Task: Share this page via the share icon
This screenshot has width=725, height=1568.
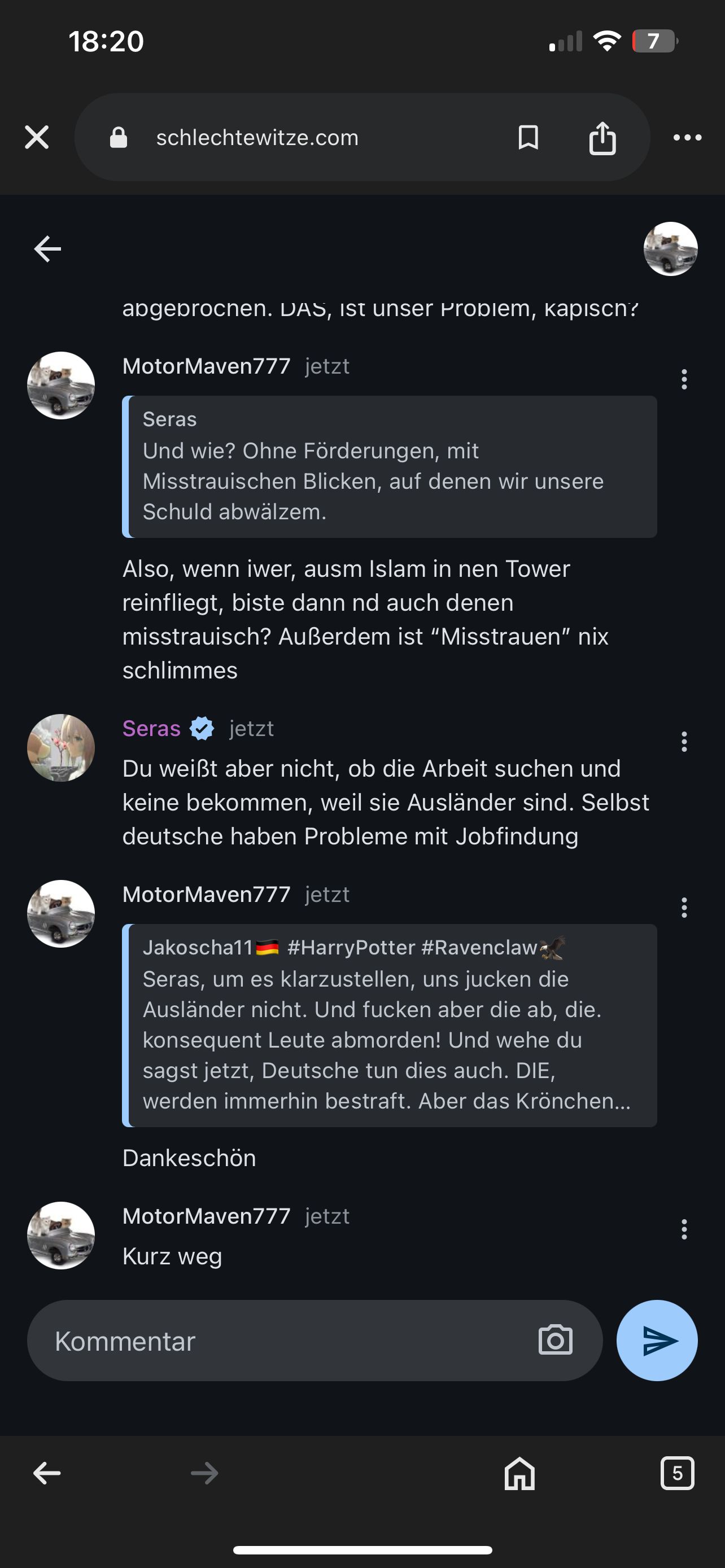Action: (x=602, y=138)
